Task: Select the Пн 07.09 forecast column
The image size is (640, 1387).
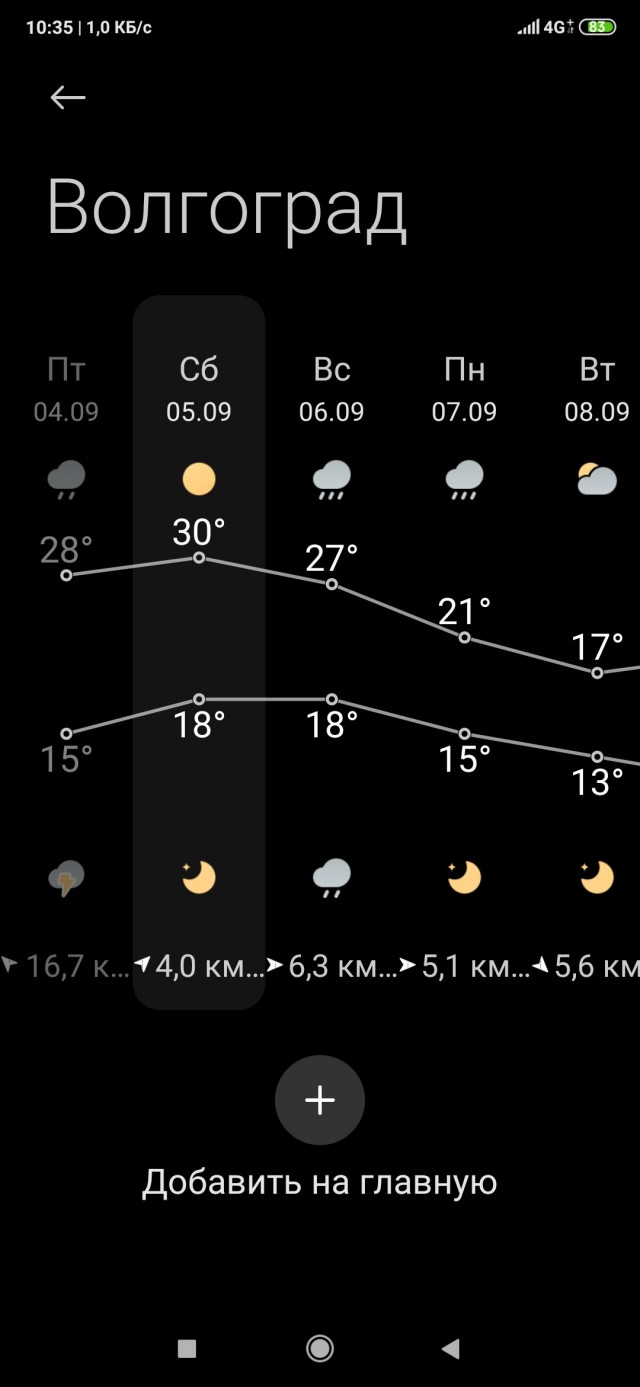Action: [x=465, y=652]
